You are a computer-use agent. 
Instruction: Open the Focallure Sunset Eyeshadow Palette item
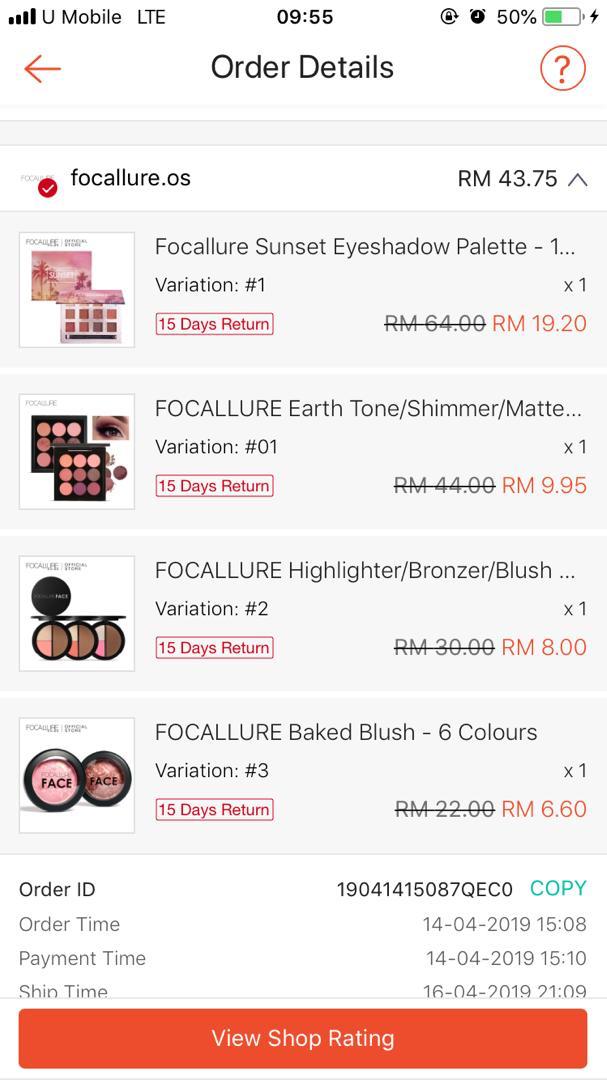(x=303, y=289)
